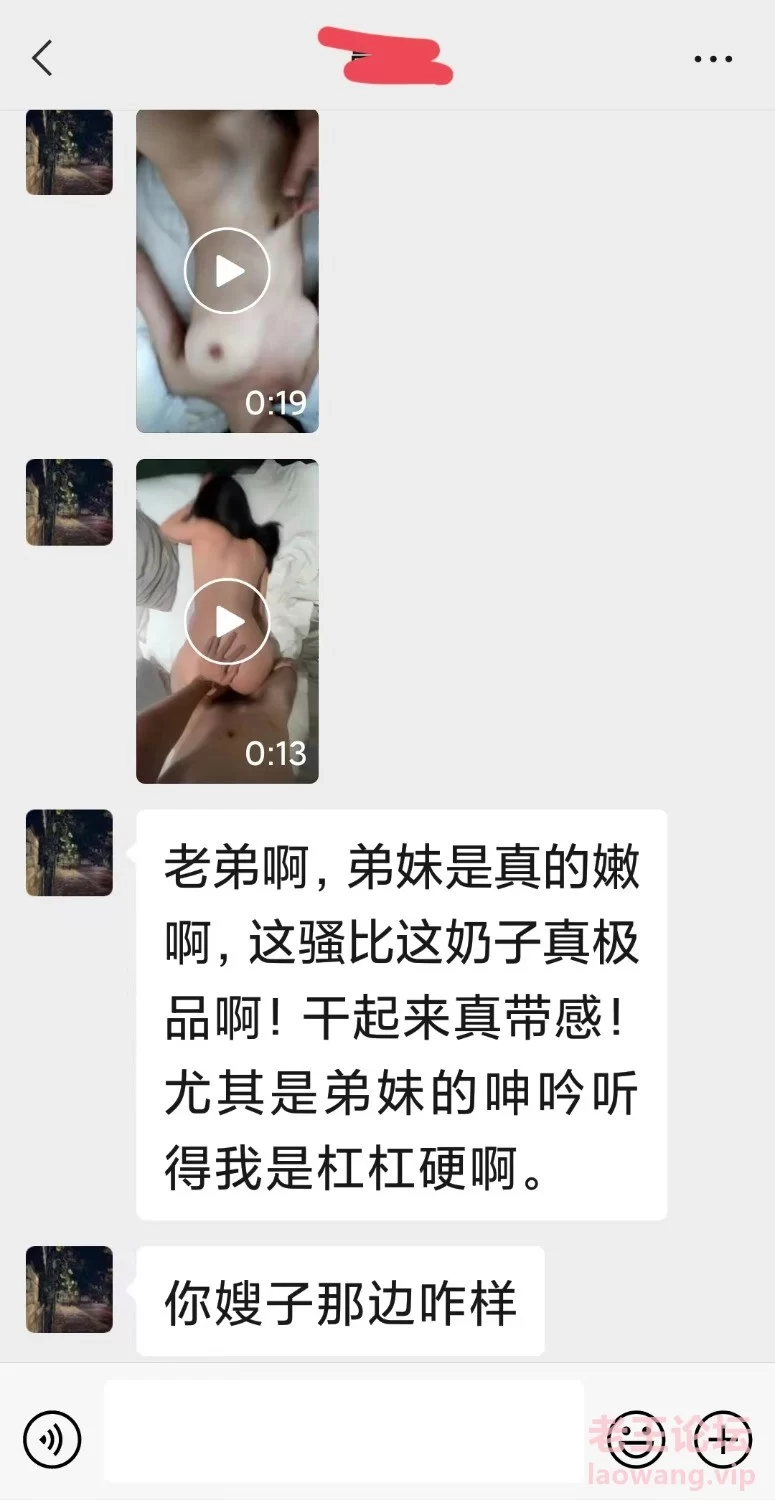
Task: Switch to voice input icon
Action: (52, 1439)
